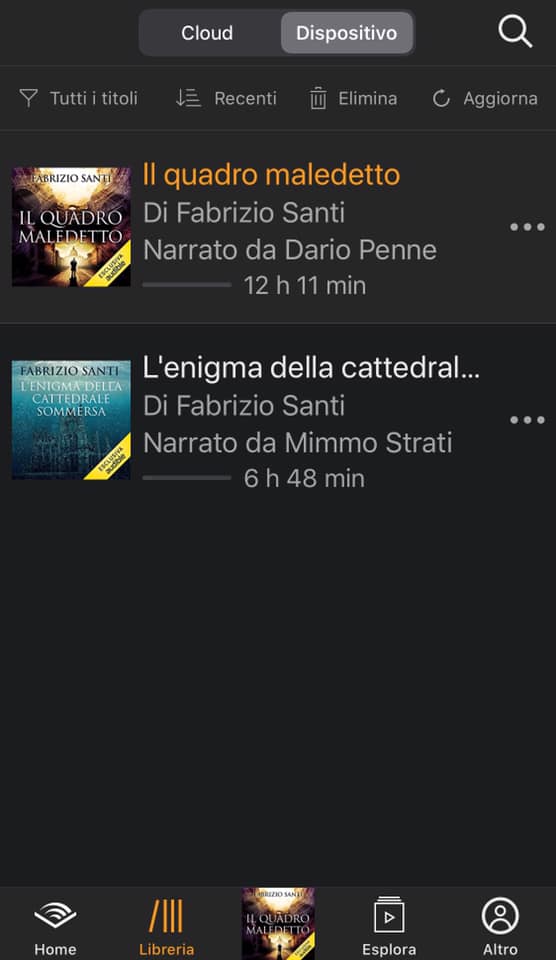
Task: Change sorting with Recenti
Action: click(226, 98)
